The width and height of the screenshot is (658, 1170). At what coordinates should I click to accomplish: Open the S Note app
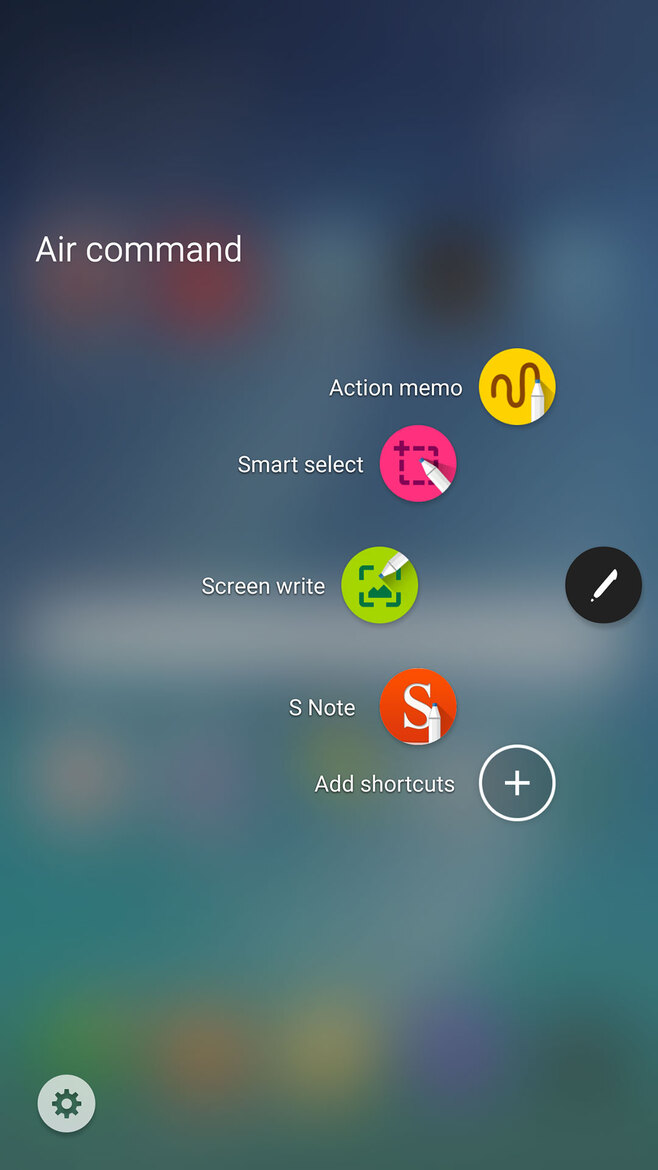[x=418, y=706]
